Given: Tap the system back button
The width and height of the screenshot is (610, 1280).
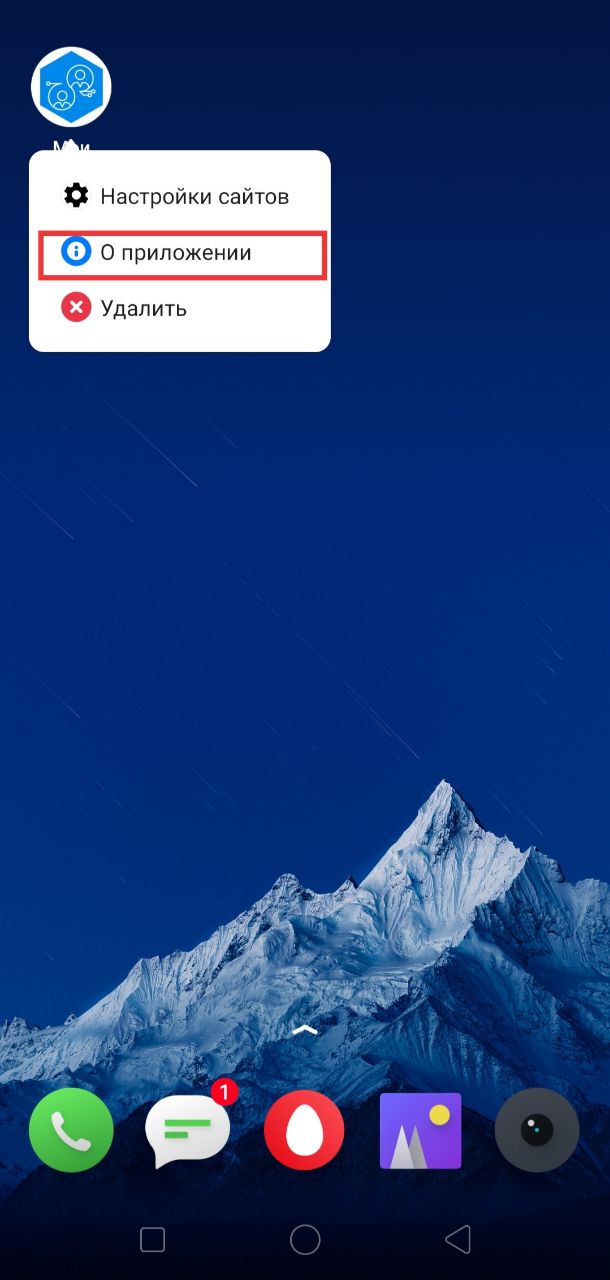Looking at the screenshot, I should (457, 1240).
